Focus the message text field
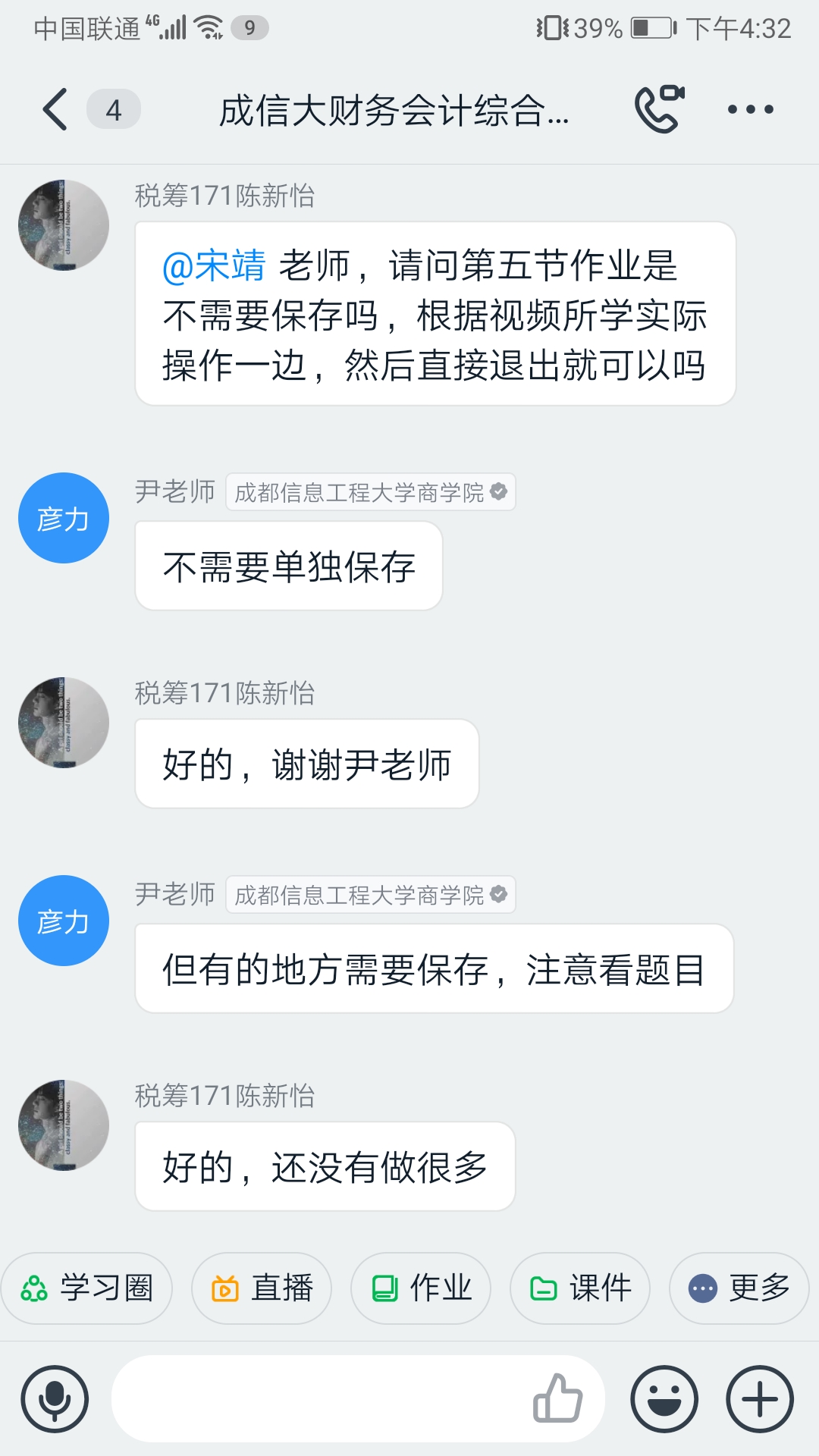 [x=318, y=1399]
